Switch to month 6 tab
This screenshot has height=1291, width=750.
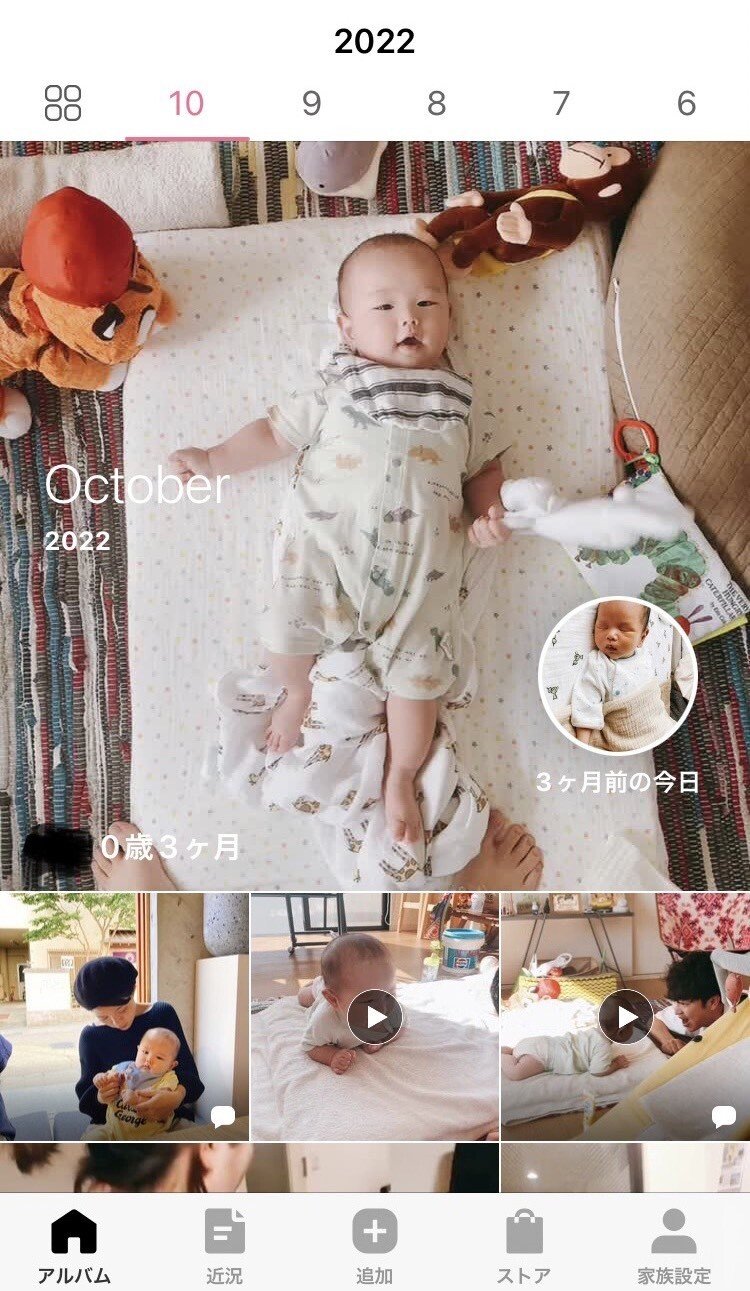click(686, 104)
